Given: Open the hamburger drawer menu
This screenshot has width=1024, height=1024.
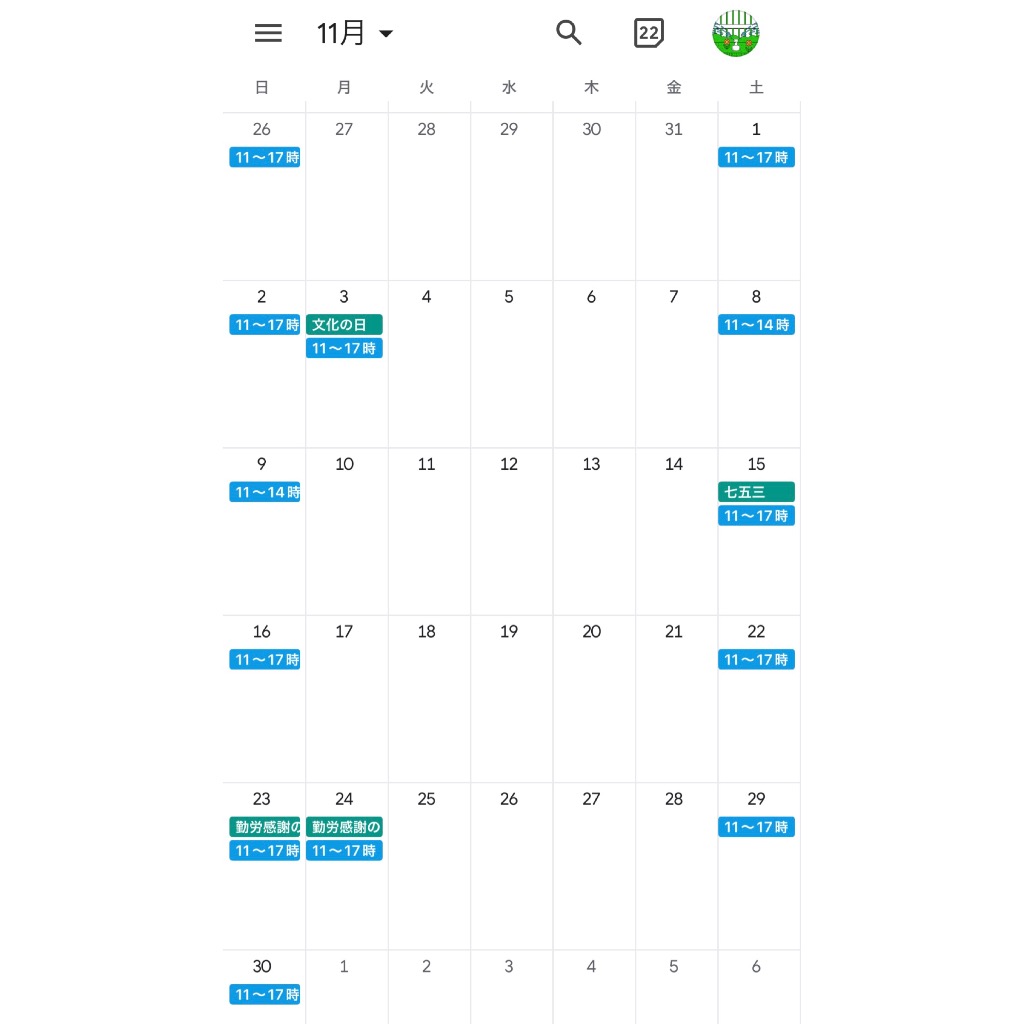Looking at the screenshot, I should click(268, 33).
